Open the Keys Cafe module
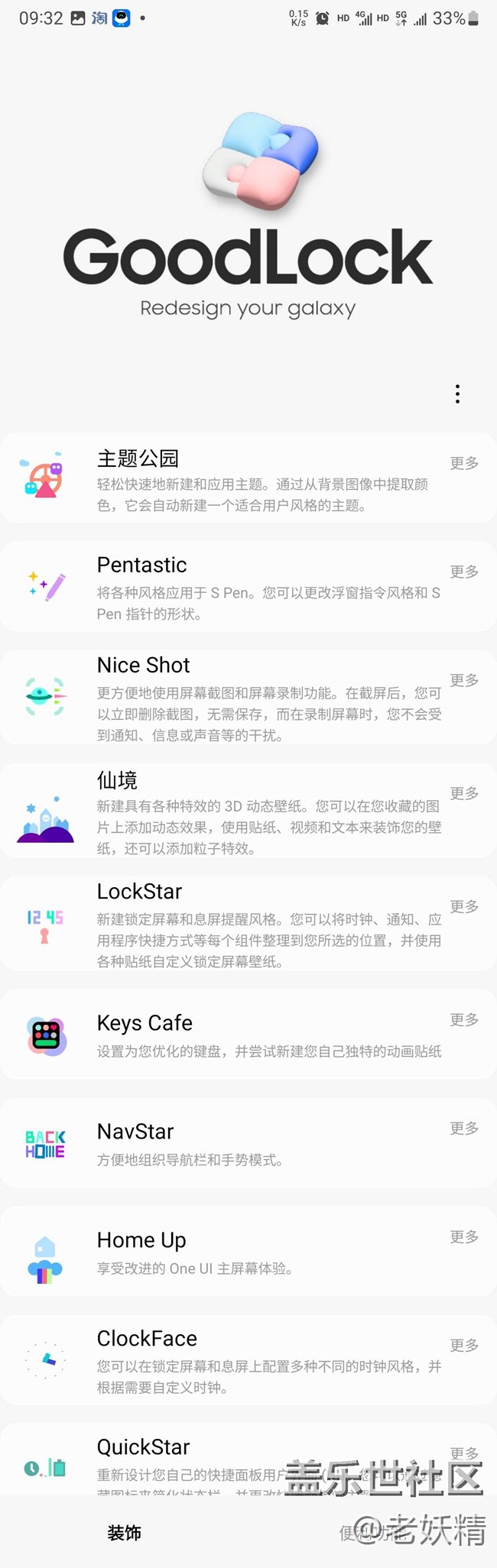The height and width of the screenshot is (1568, 497). click(x=229, y=1035)
